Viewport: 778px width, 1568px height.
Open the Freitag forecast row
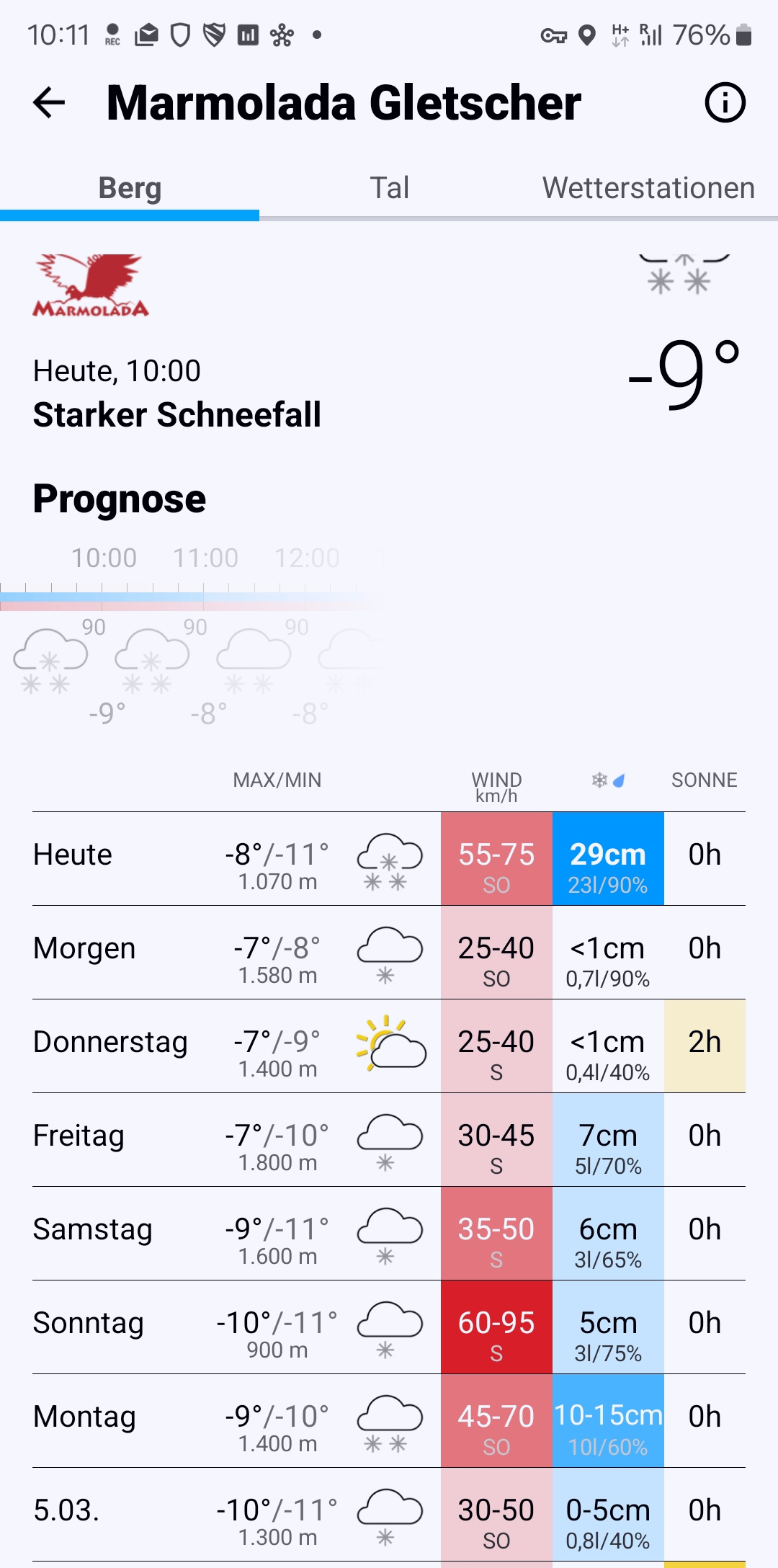[x=389, y=1140]
